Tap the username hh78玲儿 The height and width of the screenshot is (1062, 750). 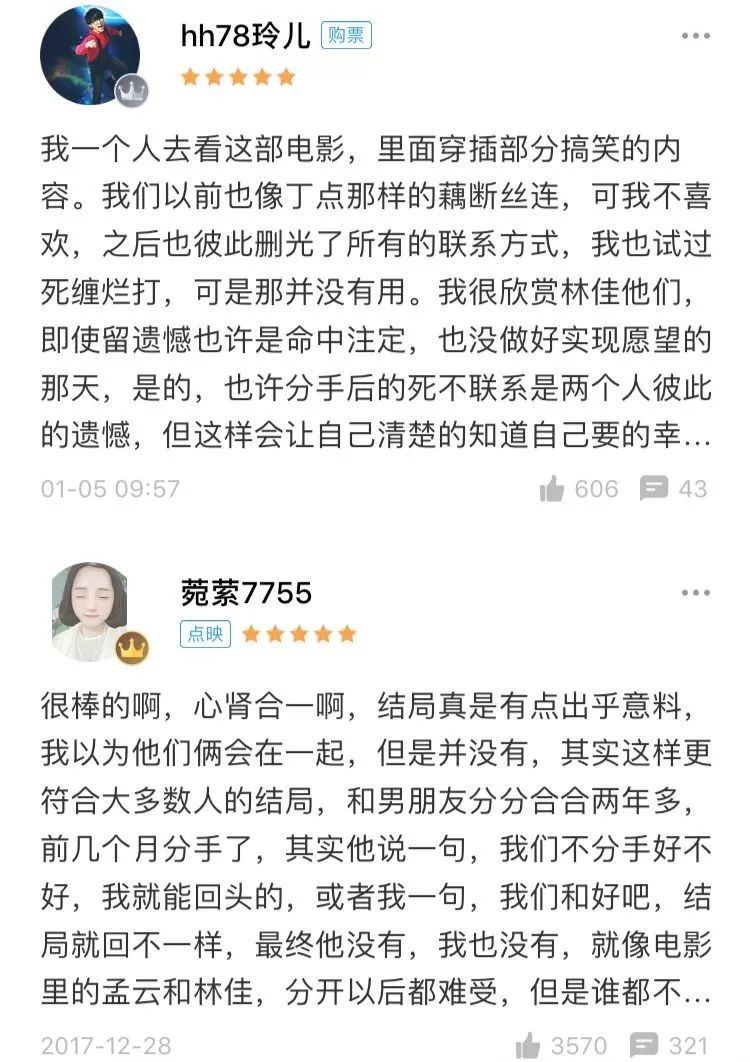tap(244, 37)
